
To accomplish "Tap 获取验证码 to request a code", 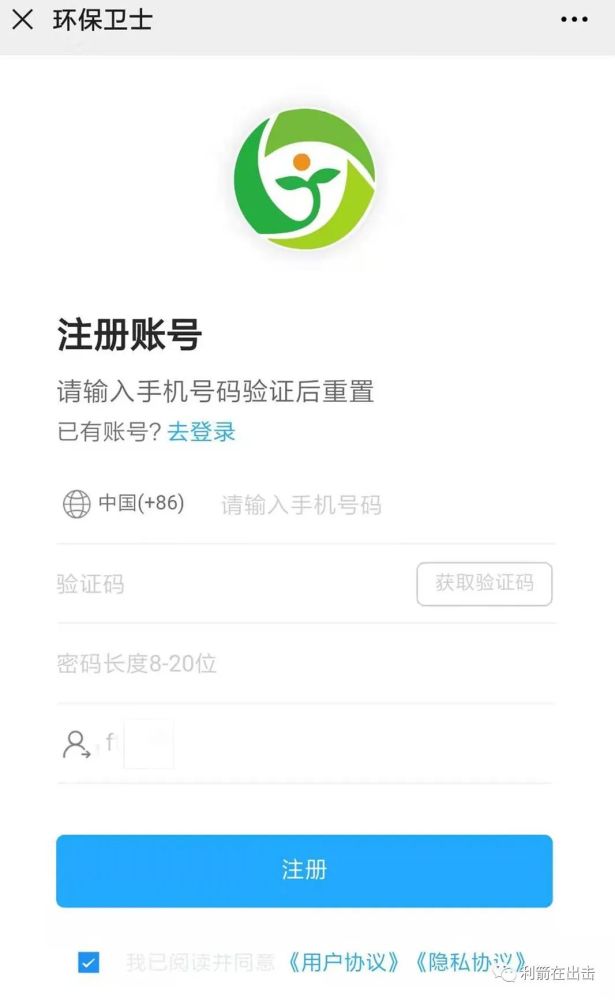I will [484, 583].
